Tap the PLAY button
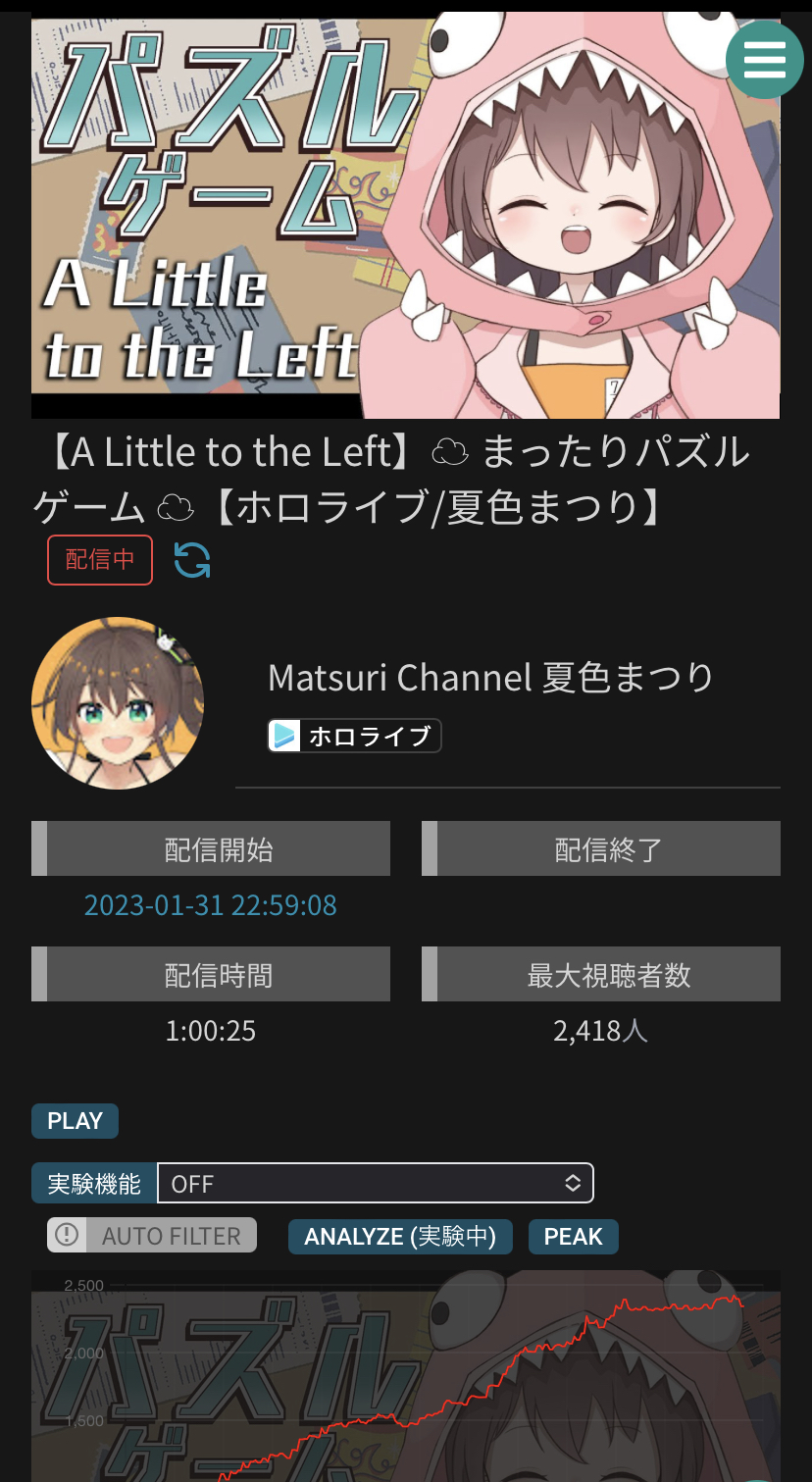Viewport: 812px width, 1482px height. tap(75, 1121)
